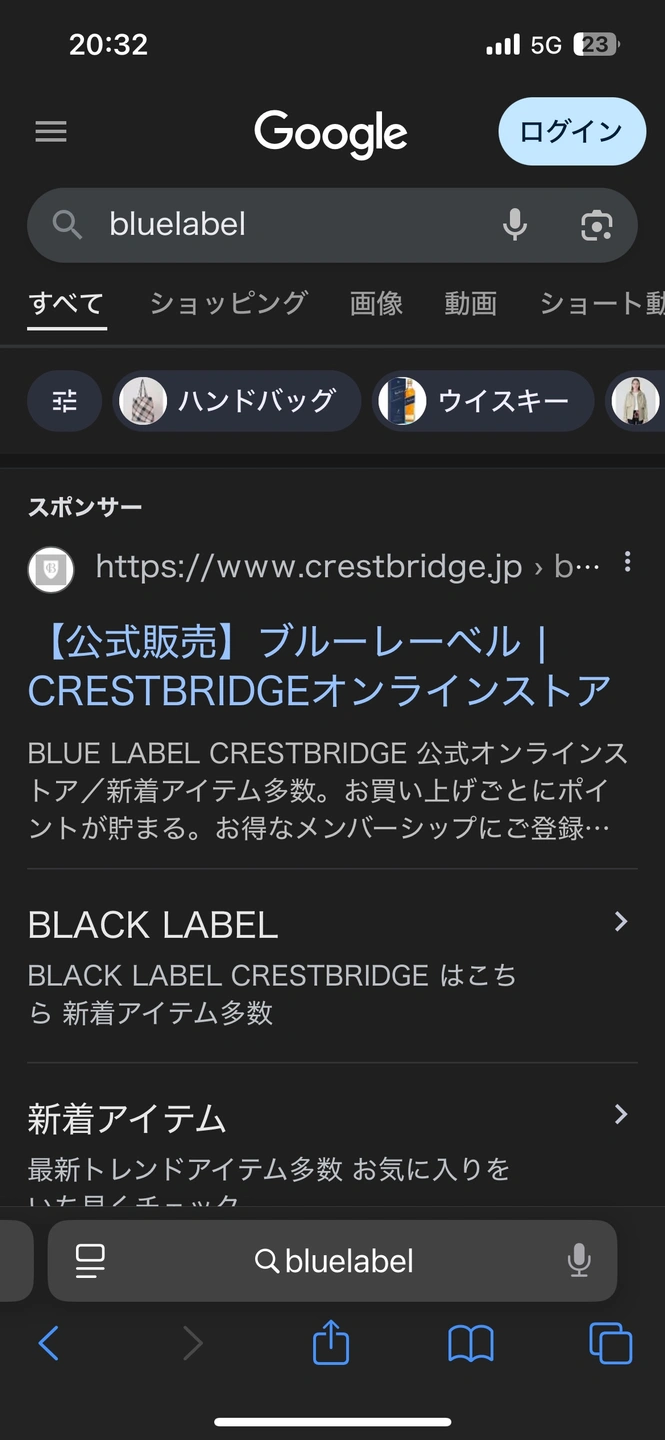The width and height of the screenshot is (665, 1440).
Task: Tap the ログイン button
Action: coord(571,131)
